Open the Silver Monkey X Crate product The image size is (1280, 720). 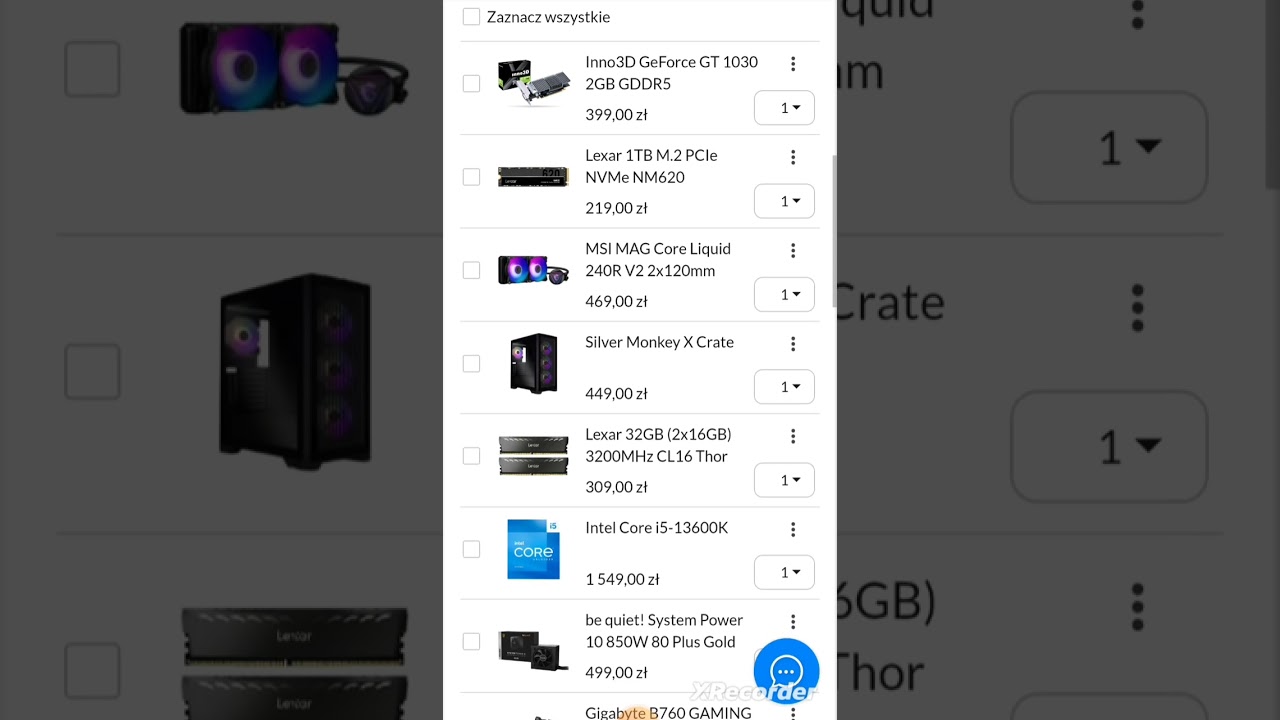pyautogui.click(x=659, y=342)
